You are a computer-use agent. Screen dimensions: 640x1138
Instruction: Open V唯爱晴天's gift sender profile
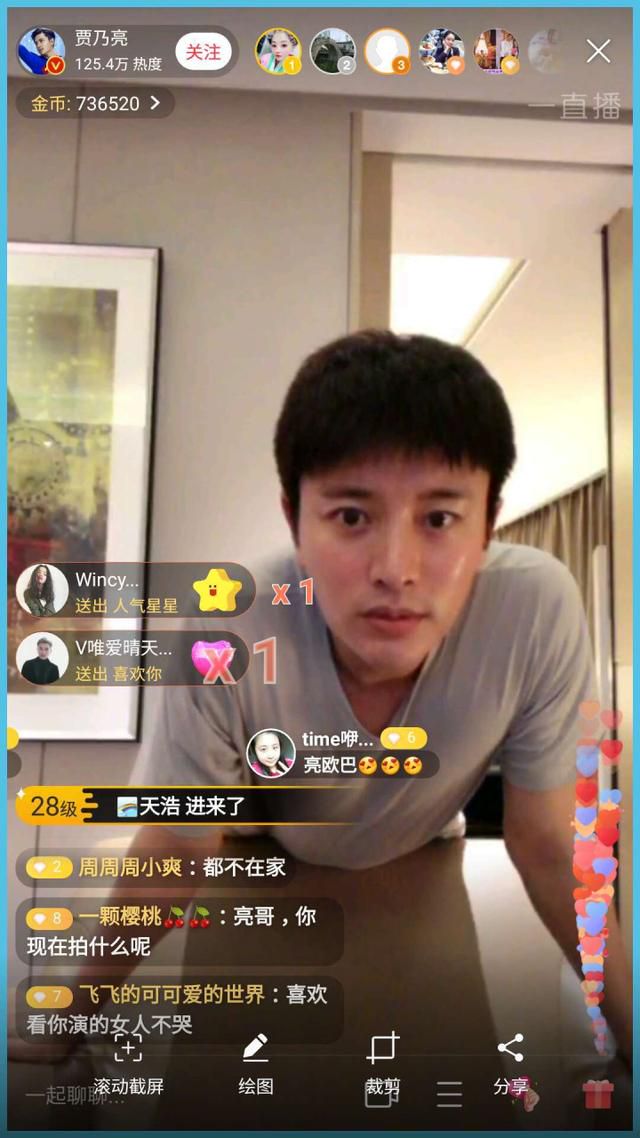(42, 658)
